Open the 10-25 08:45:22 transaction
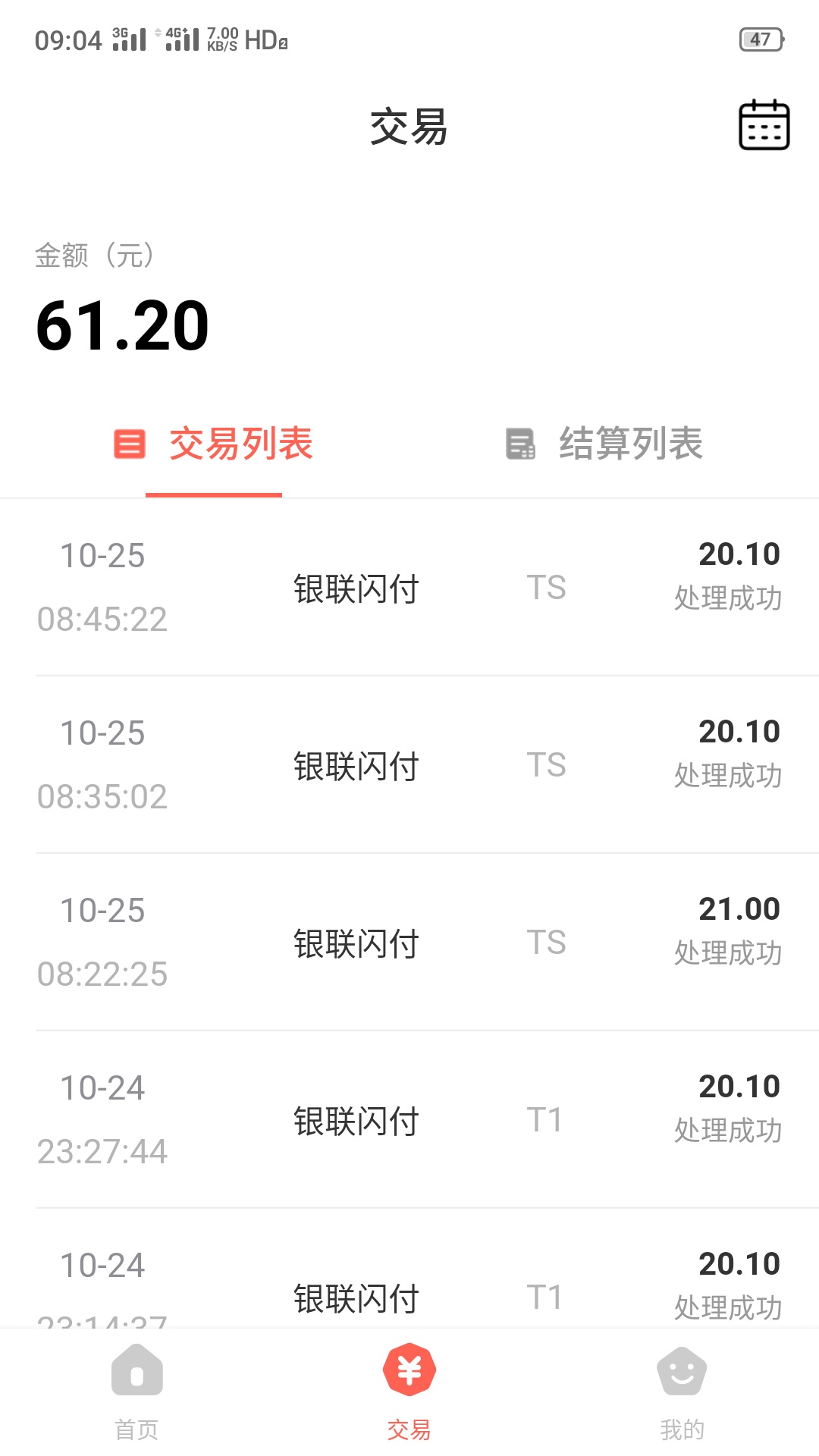This screenshot has height=1456, width=819. coord(409,587)
